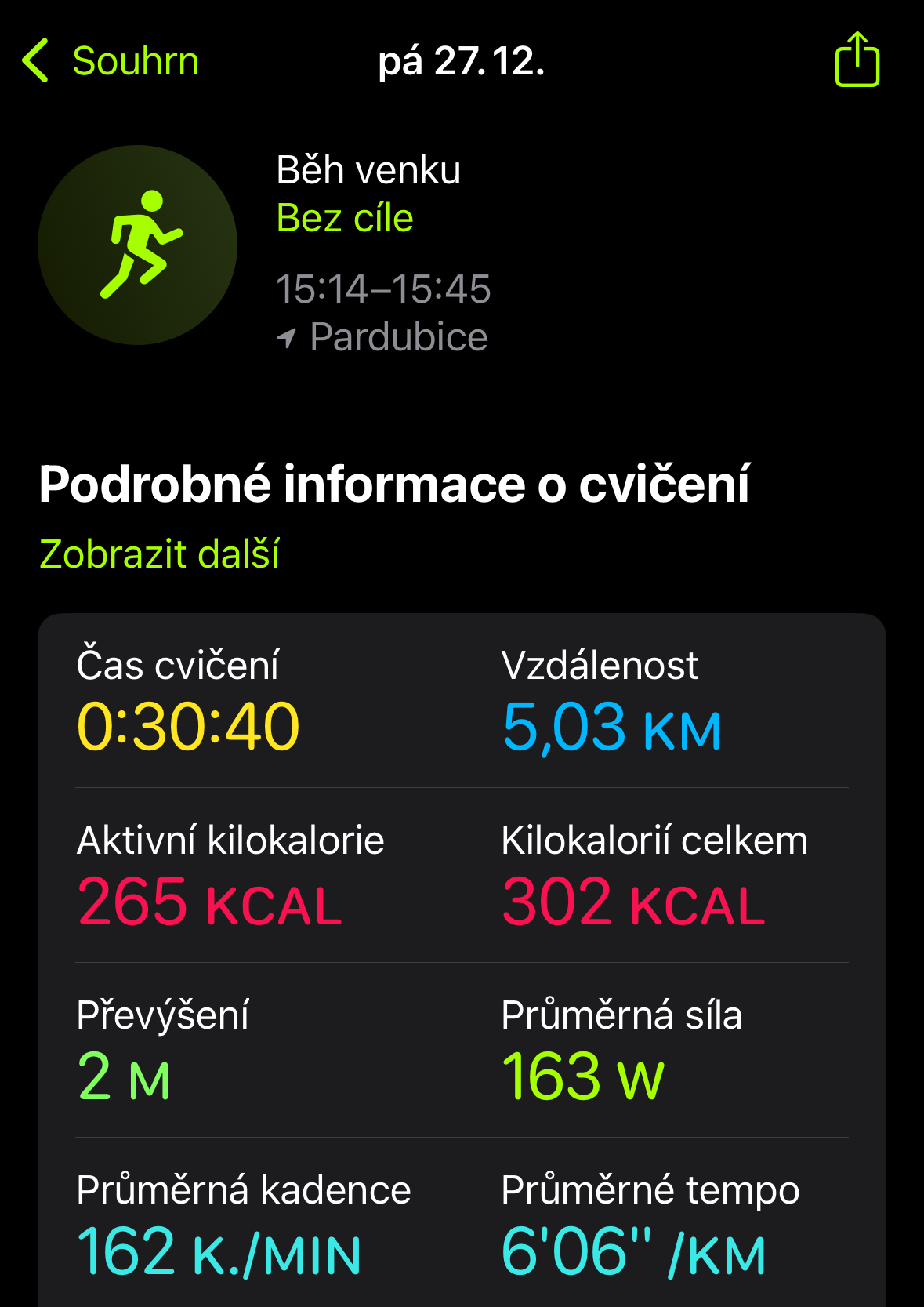
Task: Open Zobrazit další workout details
Action: tap(159, 554)
